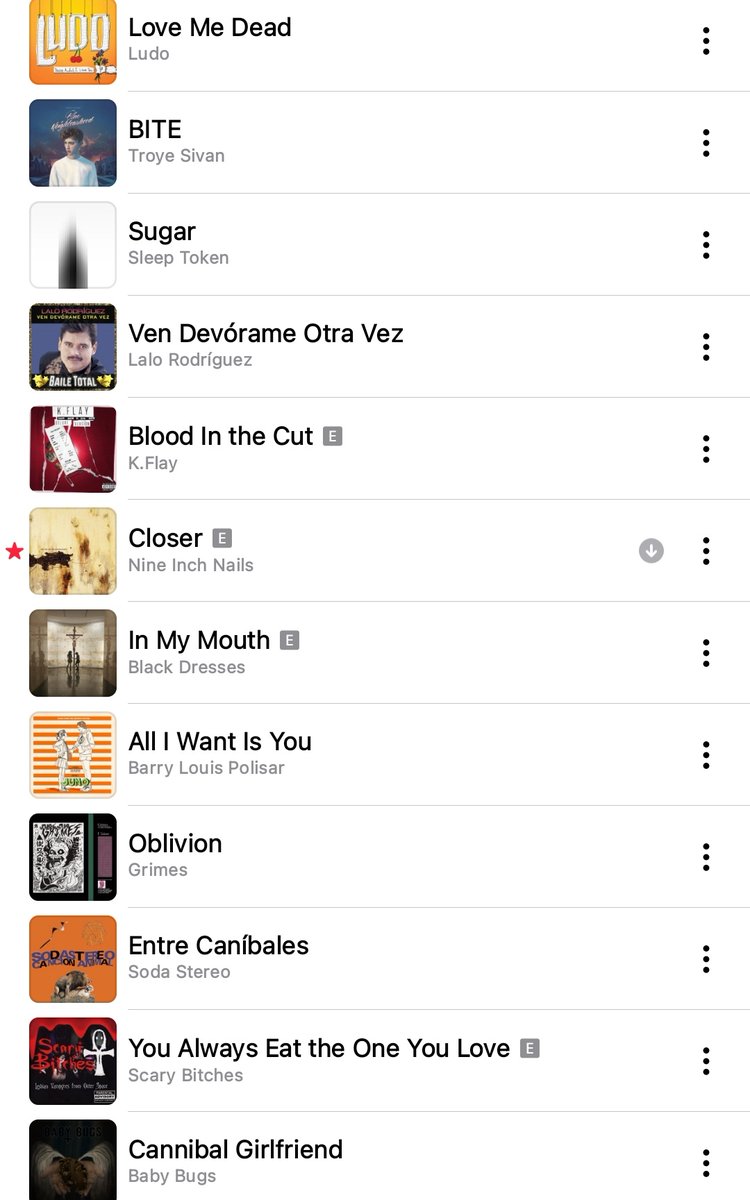750x1200 pixels.
Task: Play Love Me Dead by Ludo
Action: (x=389, y=41)
